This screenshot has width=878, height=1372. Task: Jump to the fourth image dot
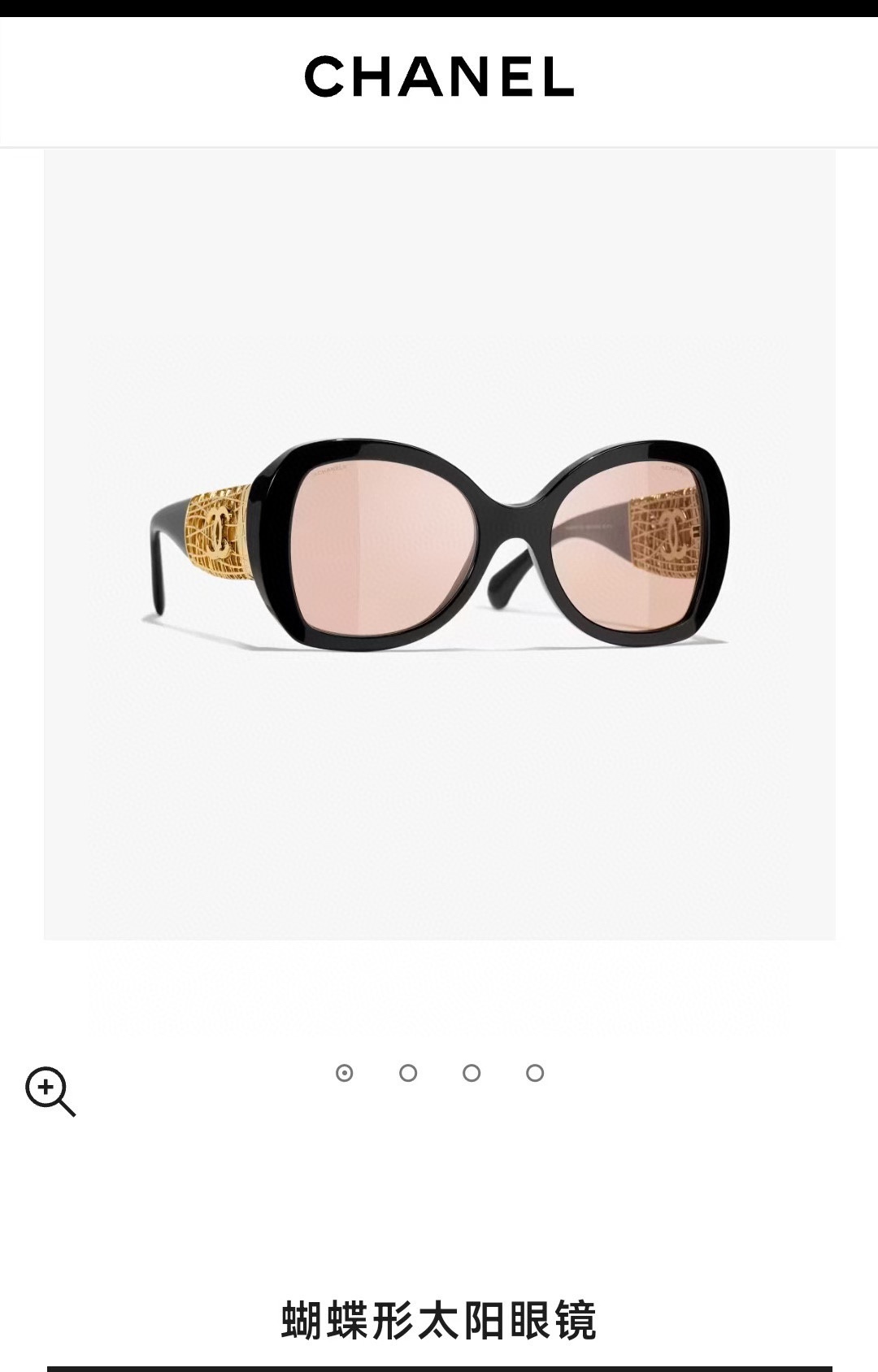535,1073
